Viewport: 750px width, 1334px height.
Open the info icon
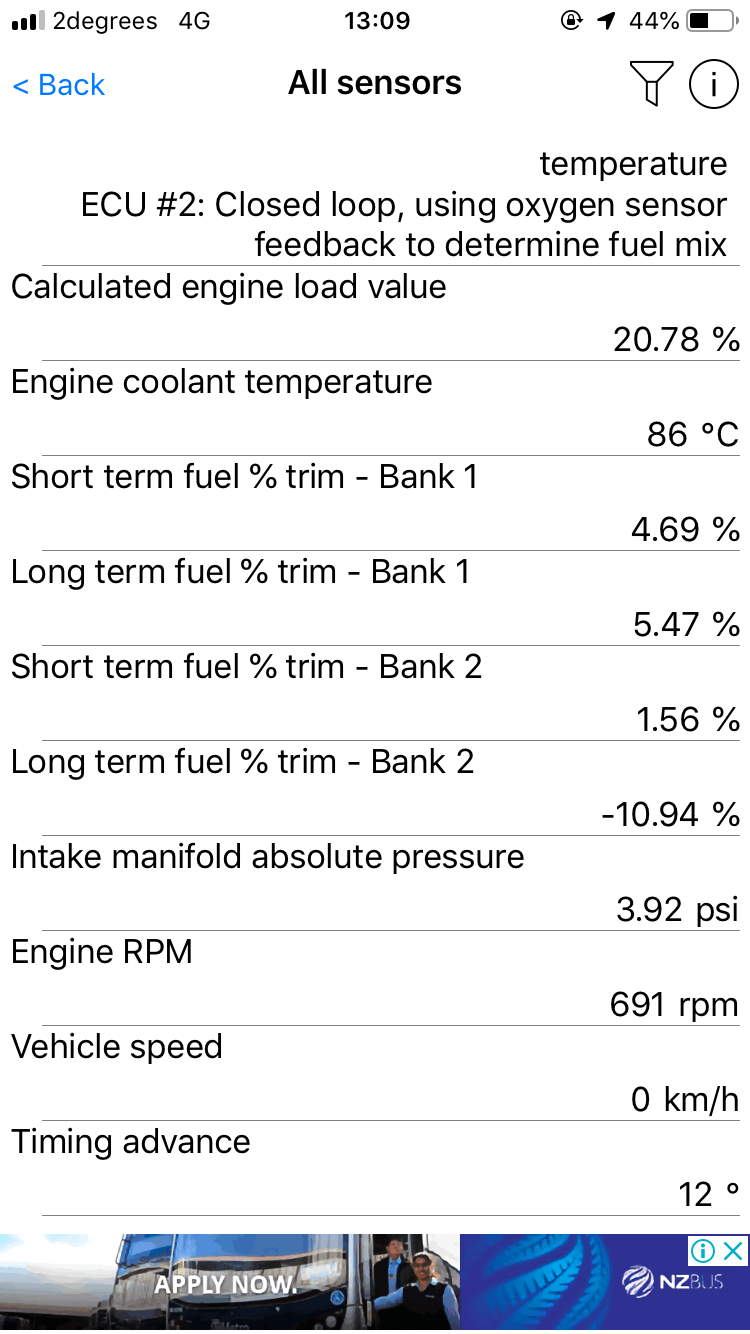[714, 84]
